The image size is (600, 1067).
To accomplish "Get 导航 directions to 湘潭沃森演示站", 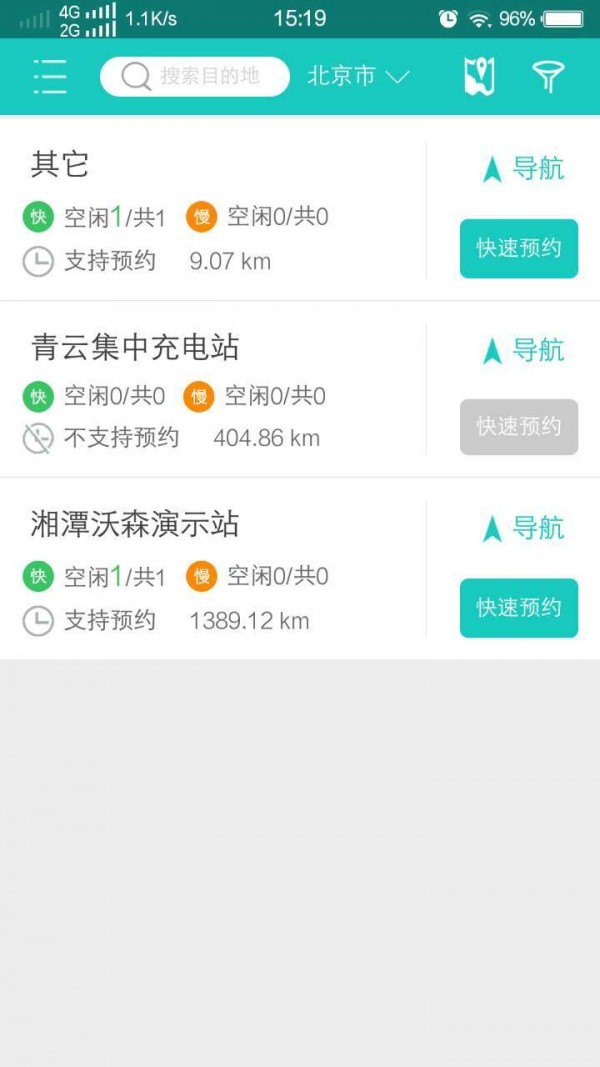I will tap(523, 529).
